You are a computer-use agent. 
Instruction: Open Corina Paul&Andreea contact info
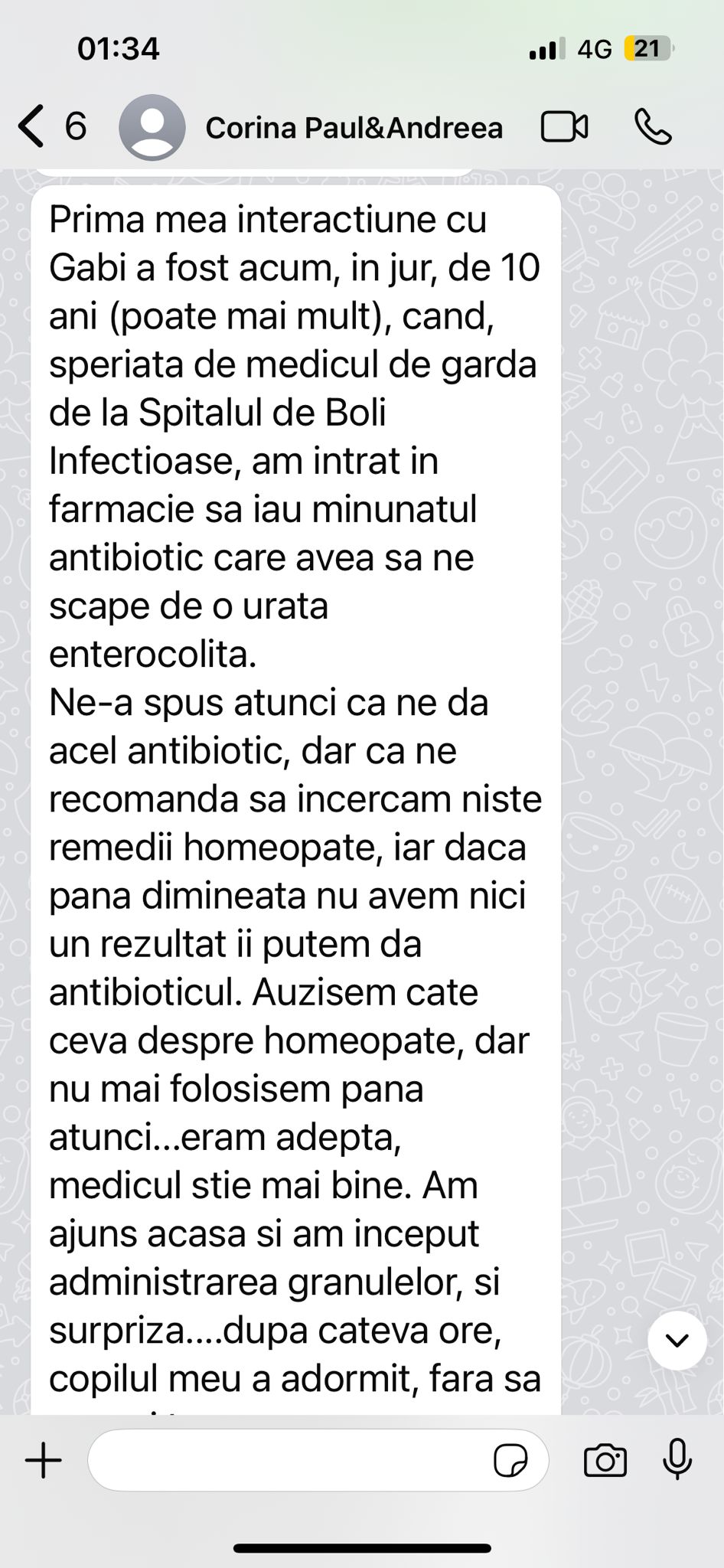(x=354, y=128)
